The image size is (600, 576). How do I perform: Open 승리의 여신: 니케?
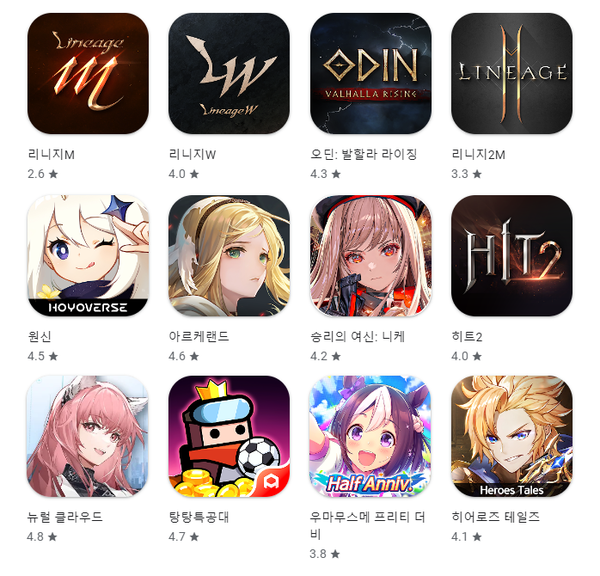pyautogui.click(x=371, y=256)
